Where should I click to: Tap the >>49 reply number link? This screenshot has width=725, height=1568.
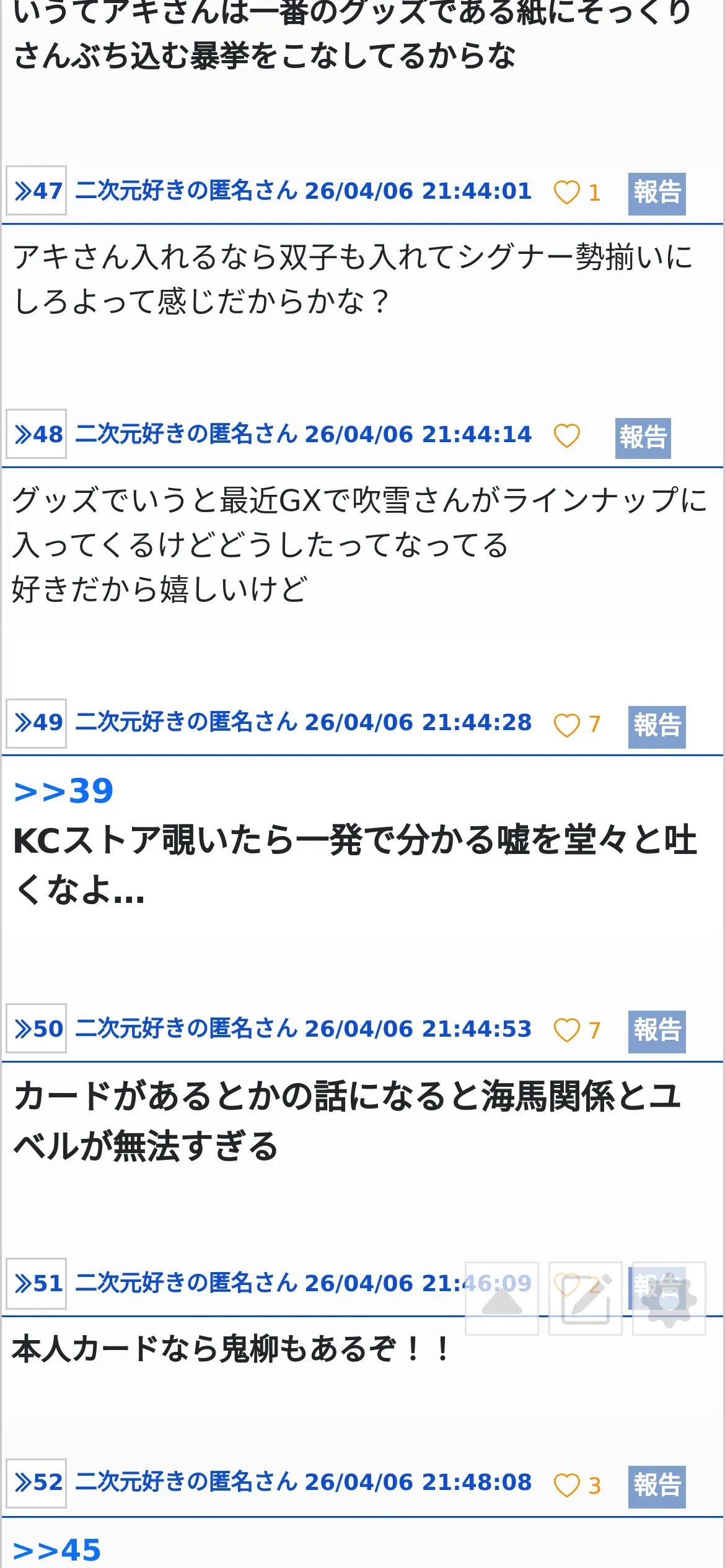pyautogui.click(x=37, y=723)
